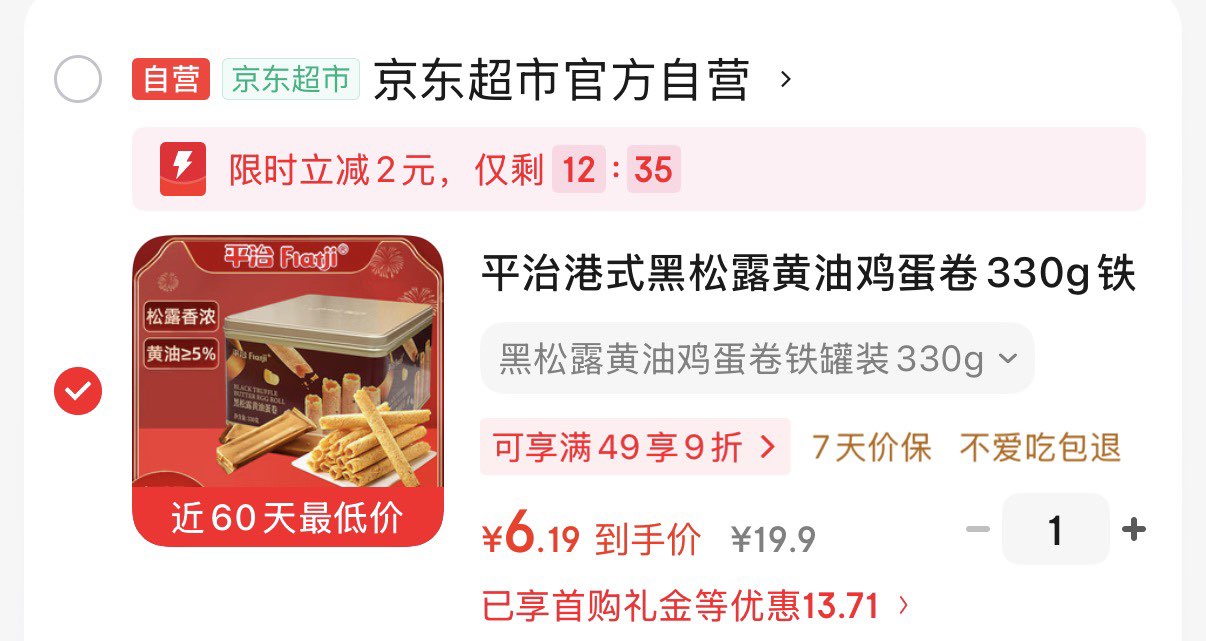Tap the quantity field showing 1
The height and width of the screenshot is (641, 1206).
click(1055, 530)
